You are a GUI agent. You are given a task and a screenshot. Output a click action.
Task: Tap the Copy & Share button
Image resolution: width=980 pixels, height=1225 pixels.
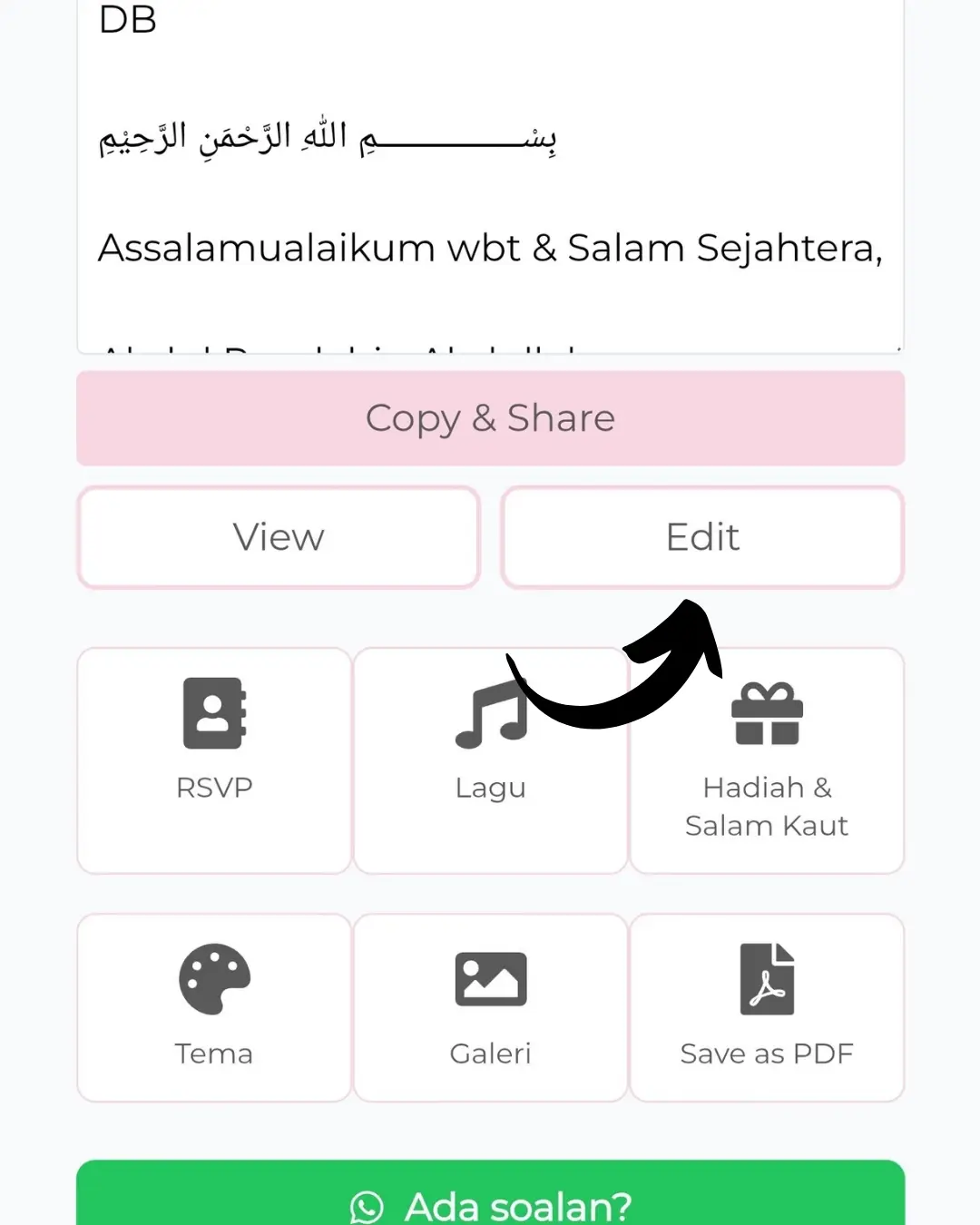[x=490, y=418]
